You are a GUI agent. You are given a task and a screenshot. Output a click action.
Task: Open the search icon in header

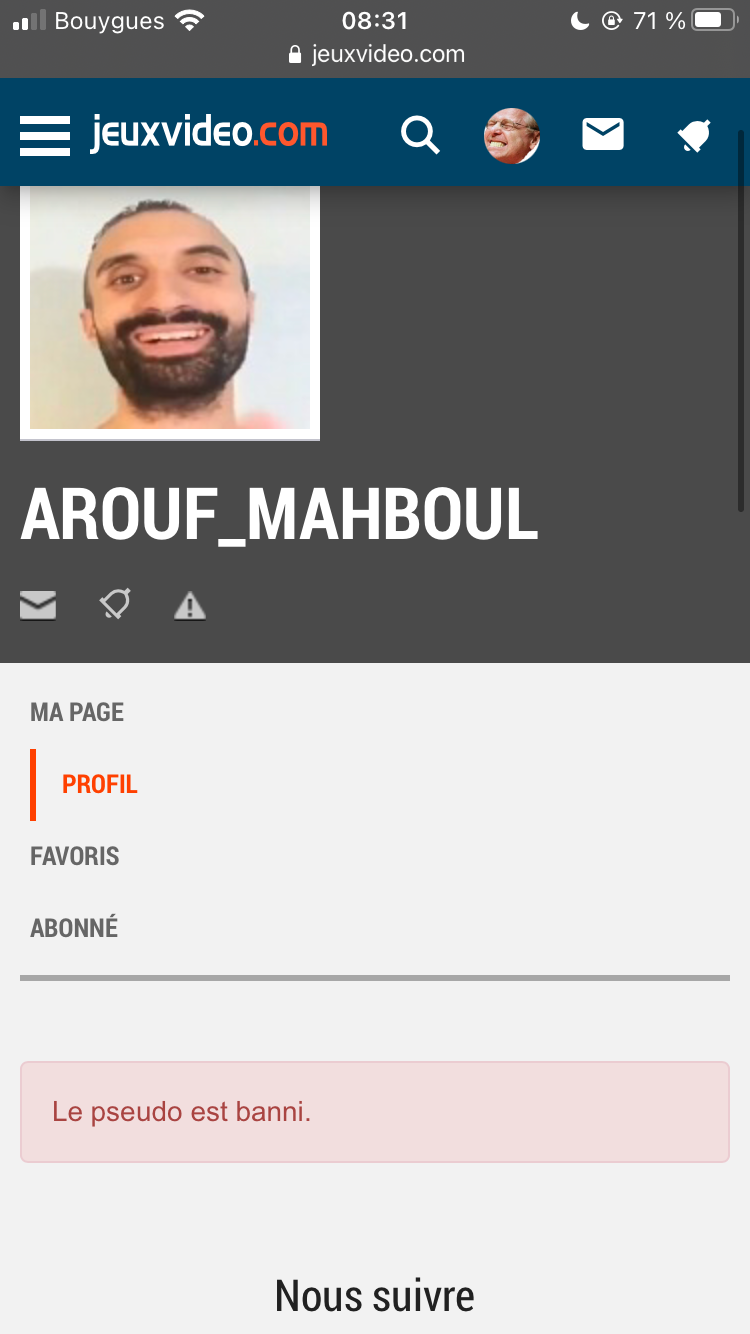click(x=420, y=134)
